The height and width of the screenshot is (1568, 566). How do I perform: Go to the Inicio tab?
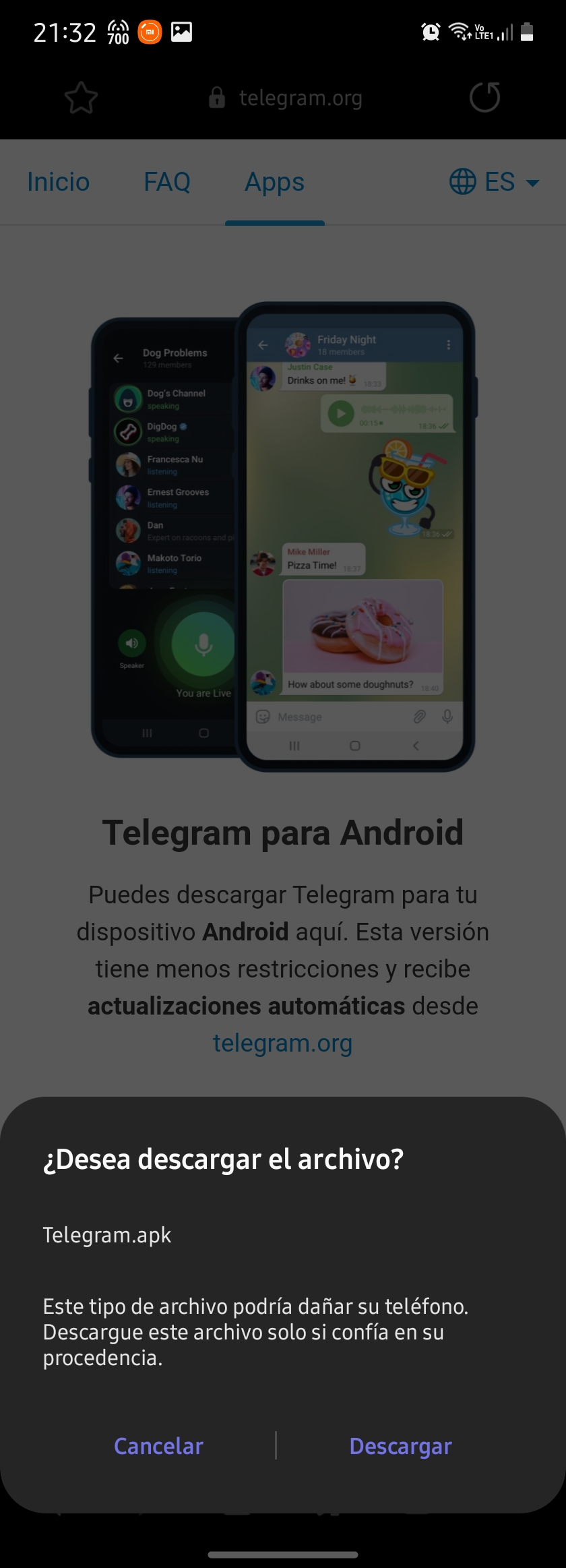click(x=59, y=182)
